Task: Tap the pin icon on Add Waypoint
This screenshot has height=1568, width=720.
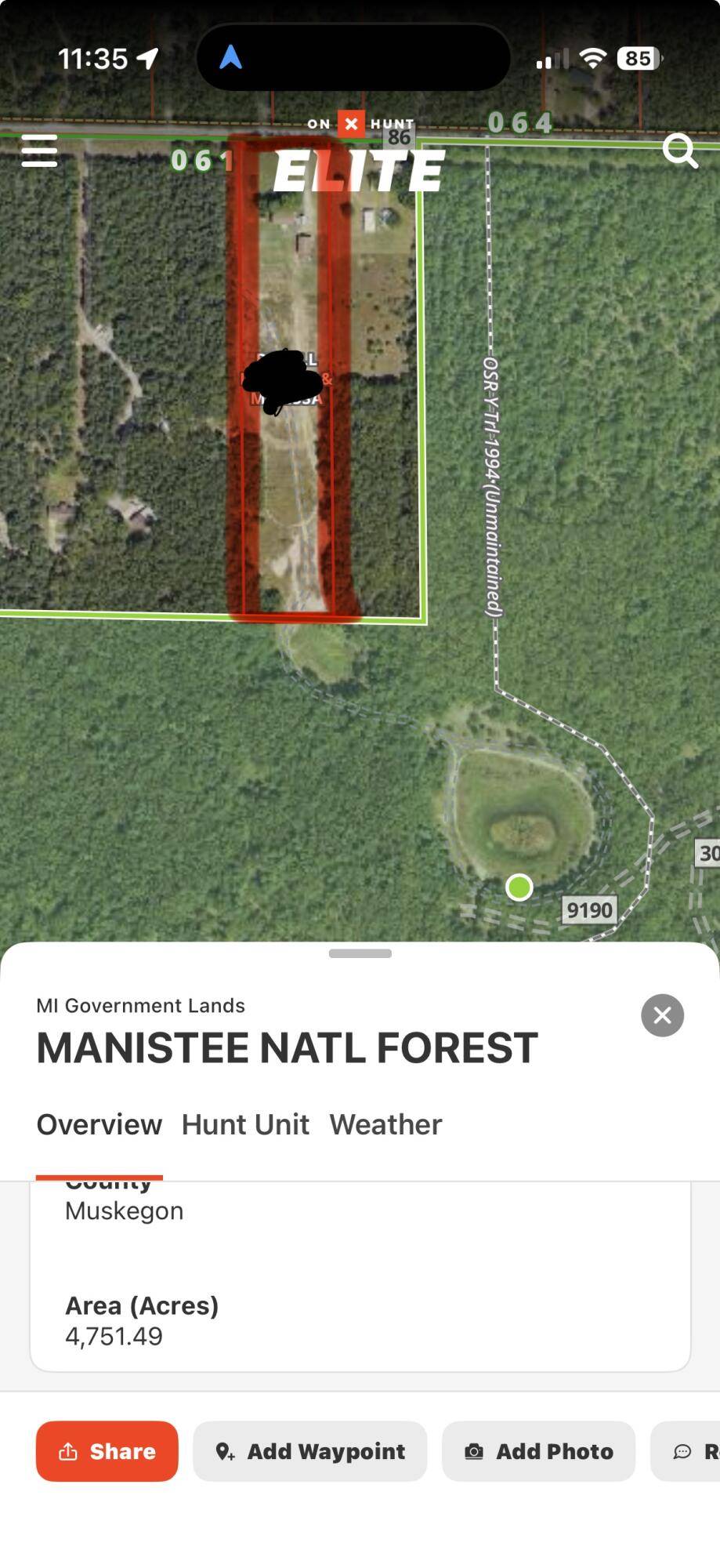Action: point(226,1451)
